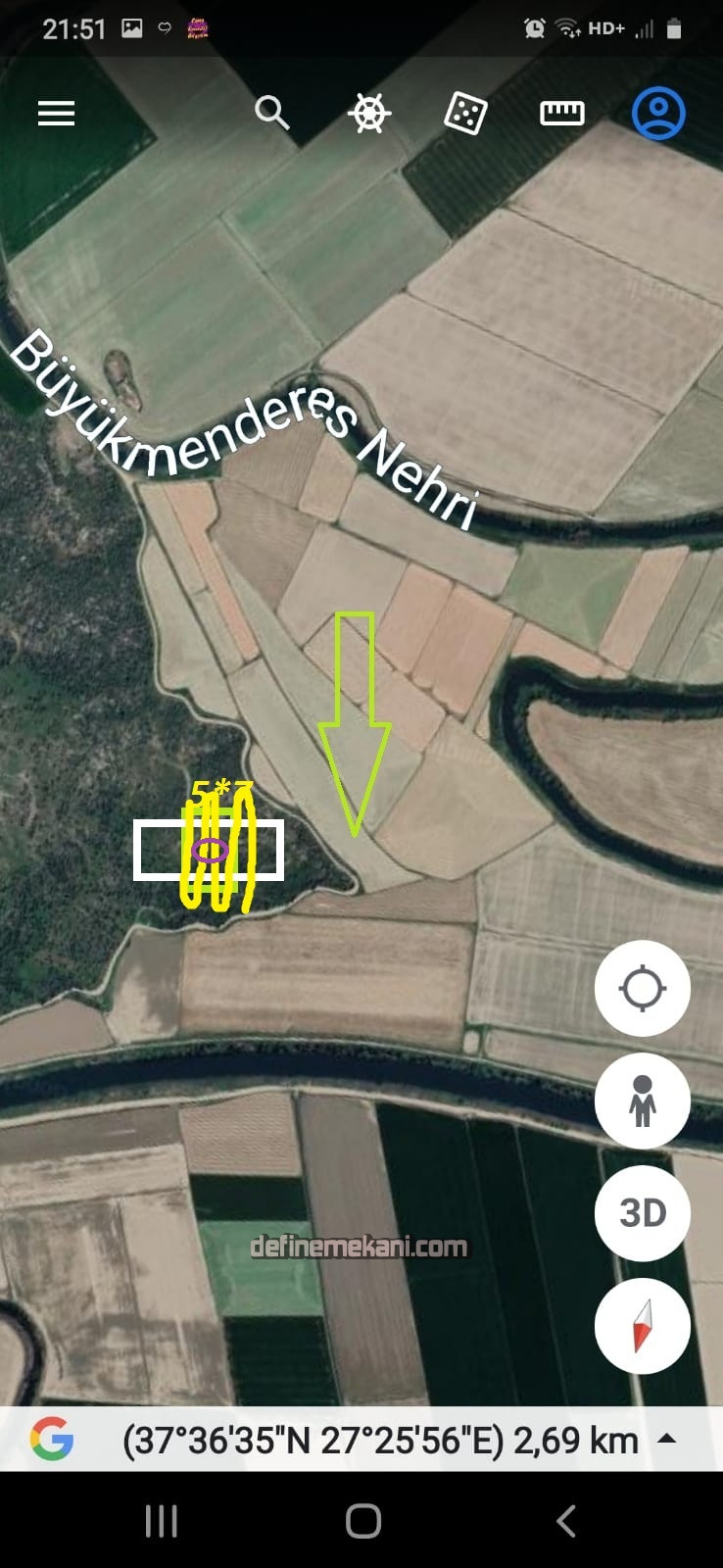Go to the home screen
Image resolution: width=723 pixels, height=1568 pixels.
click(x=362, y=1521)
